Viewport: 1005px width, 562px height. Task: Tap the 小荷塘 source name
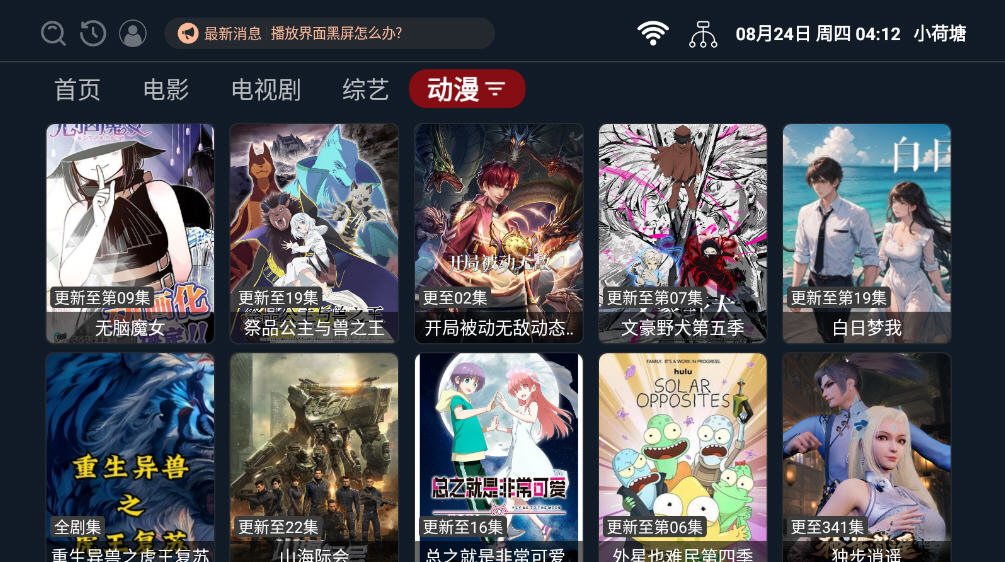[x=939, y=34]
